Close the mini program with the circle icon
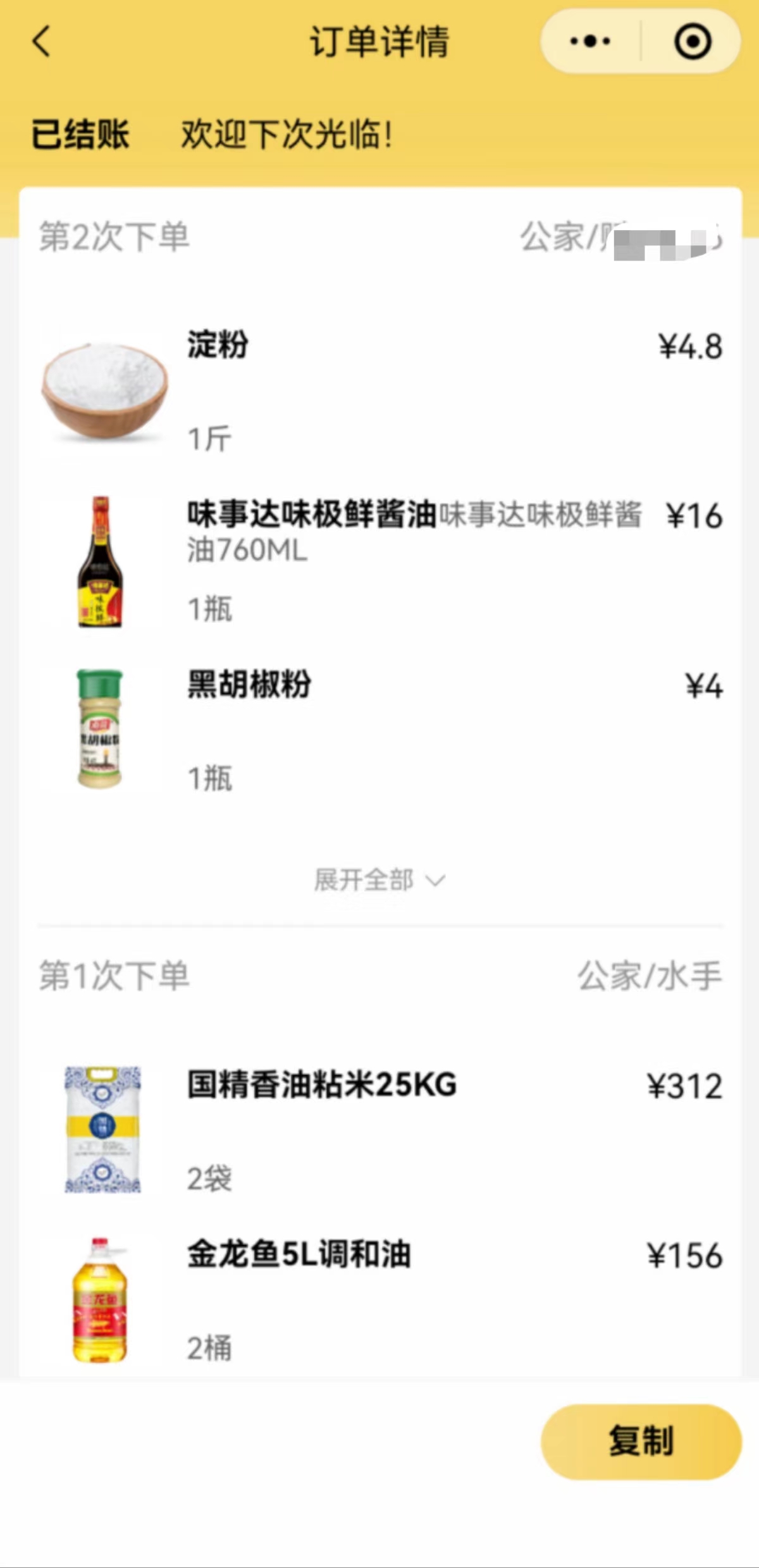Viewport: 759px width, 1568px height. click(693, 42)
